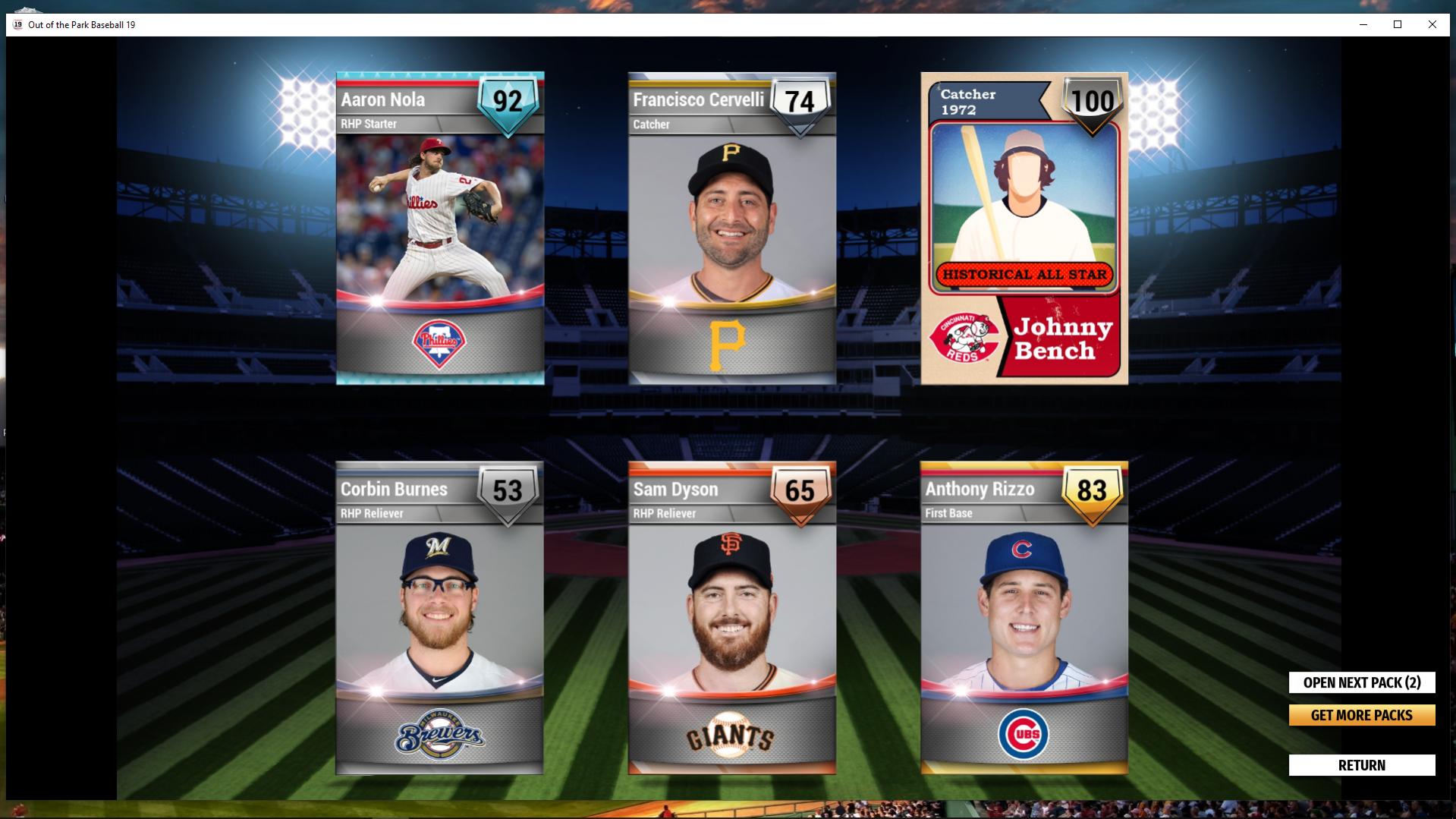Minimize the game window
Viewport: 1456px width, 819px height.
[1363, 24]
